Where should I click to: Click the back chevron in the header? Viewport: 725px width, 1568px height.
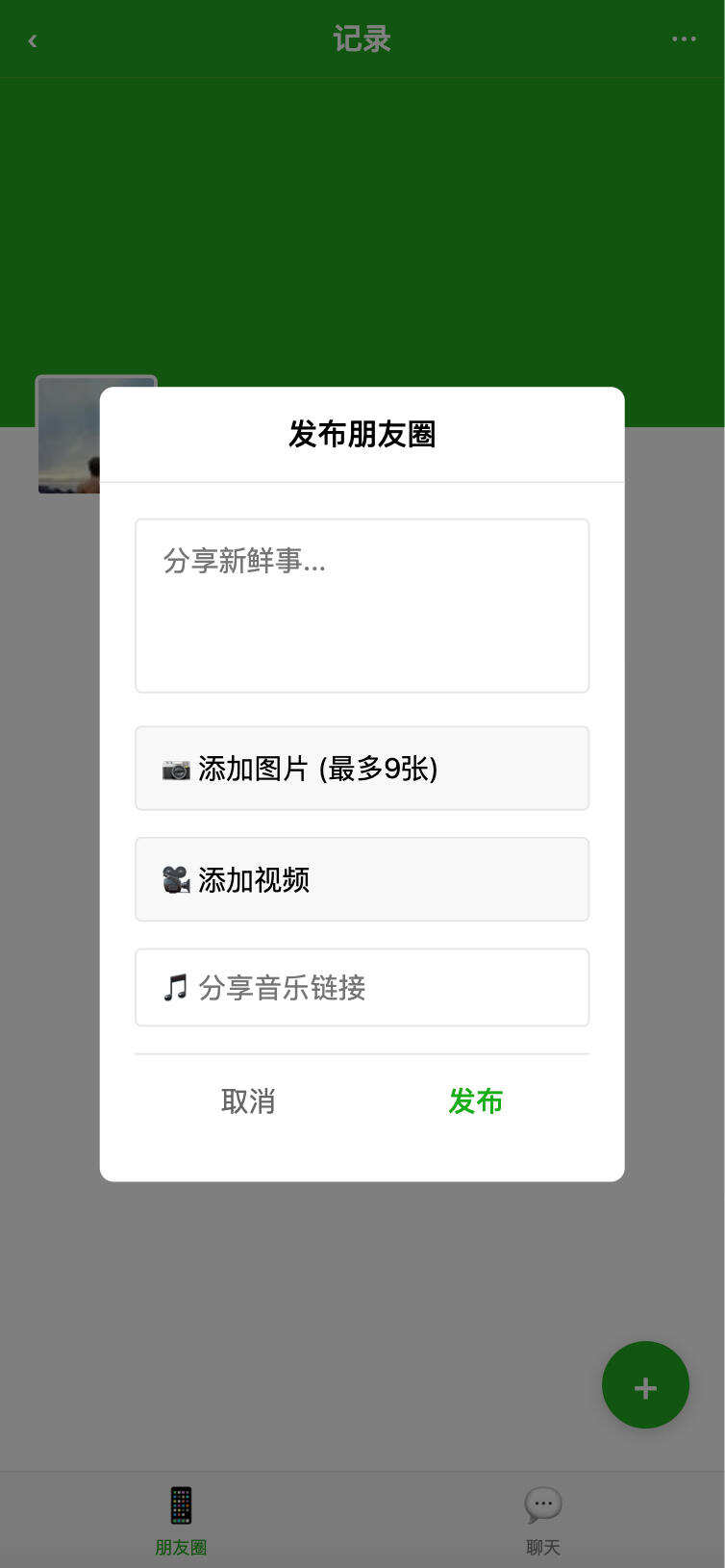point(33,40)
